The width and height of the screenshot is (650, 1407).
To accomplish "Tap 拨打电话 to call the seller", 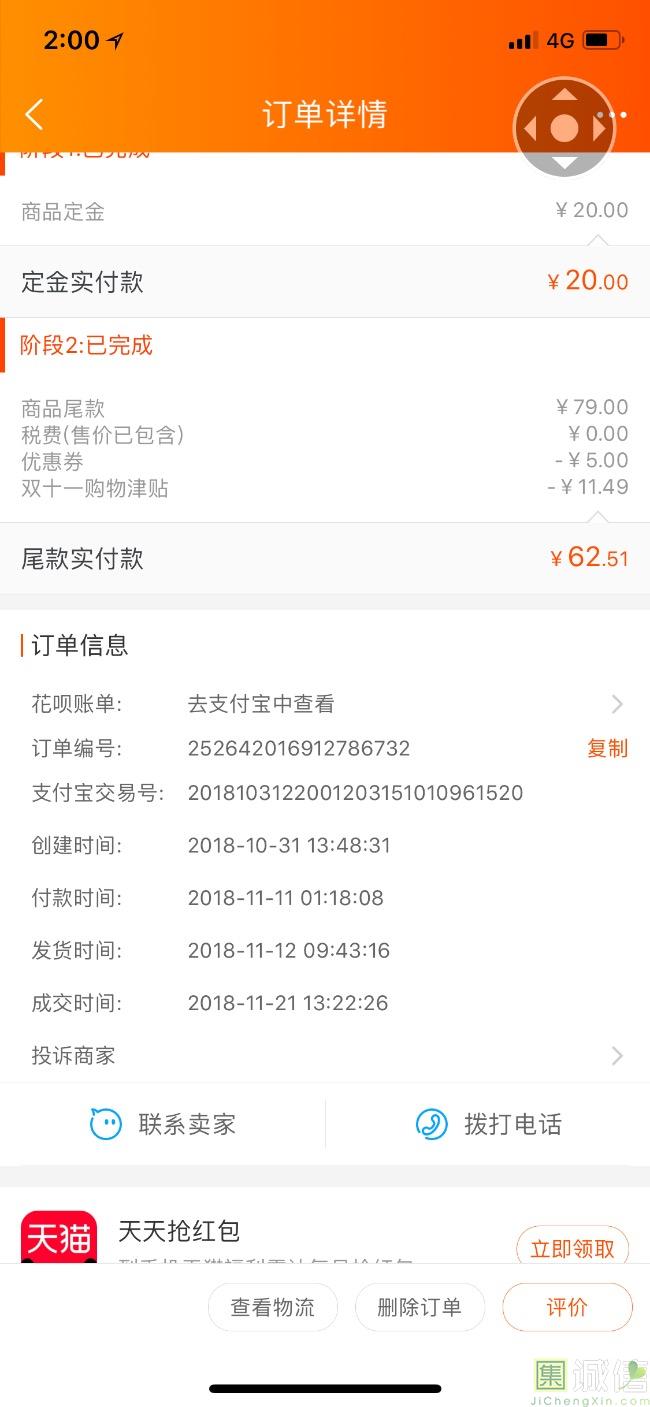I will pos(488,1124).
